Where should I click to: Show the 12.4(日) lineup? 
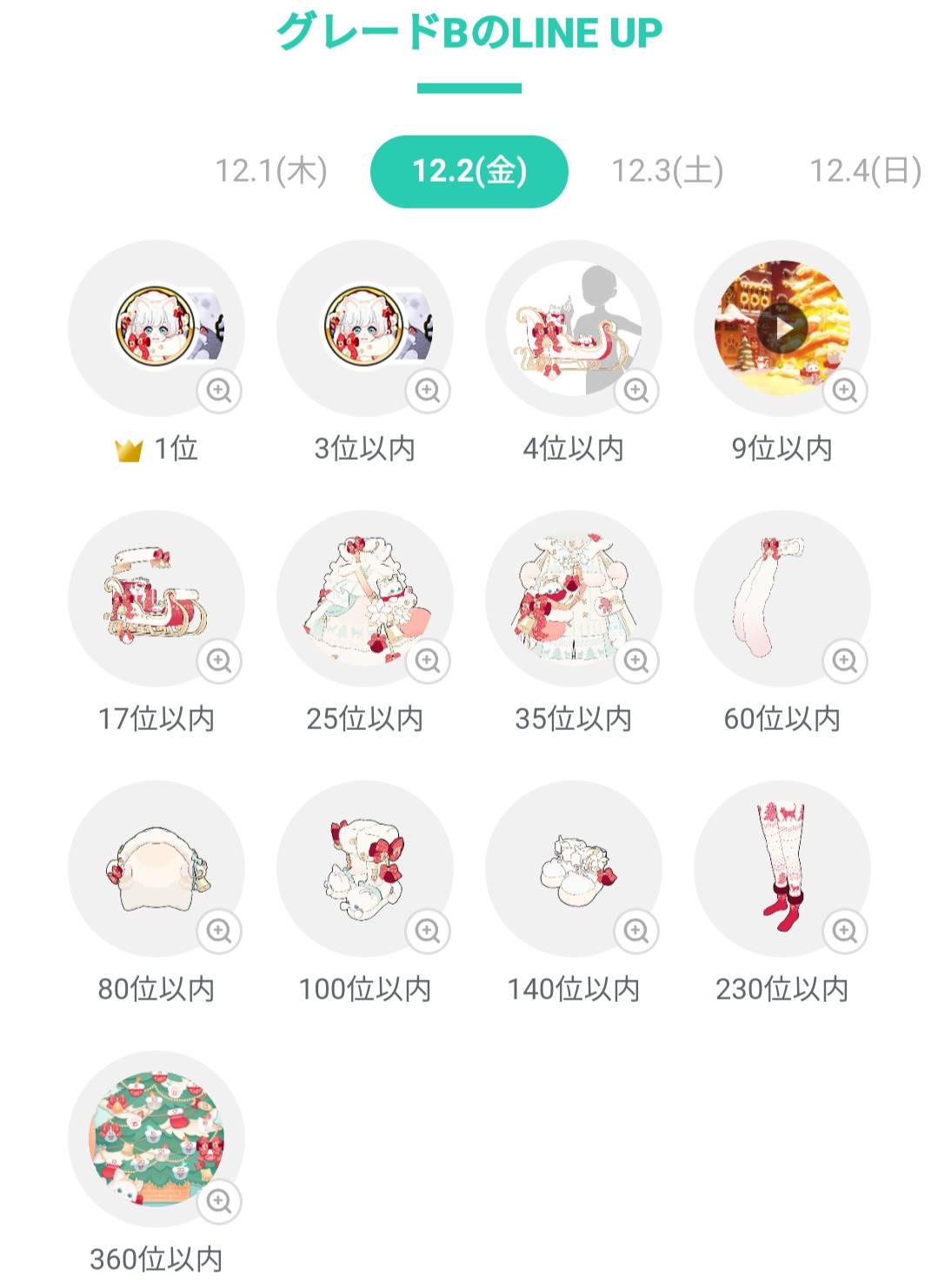point(865,171)
